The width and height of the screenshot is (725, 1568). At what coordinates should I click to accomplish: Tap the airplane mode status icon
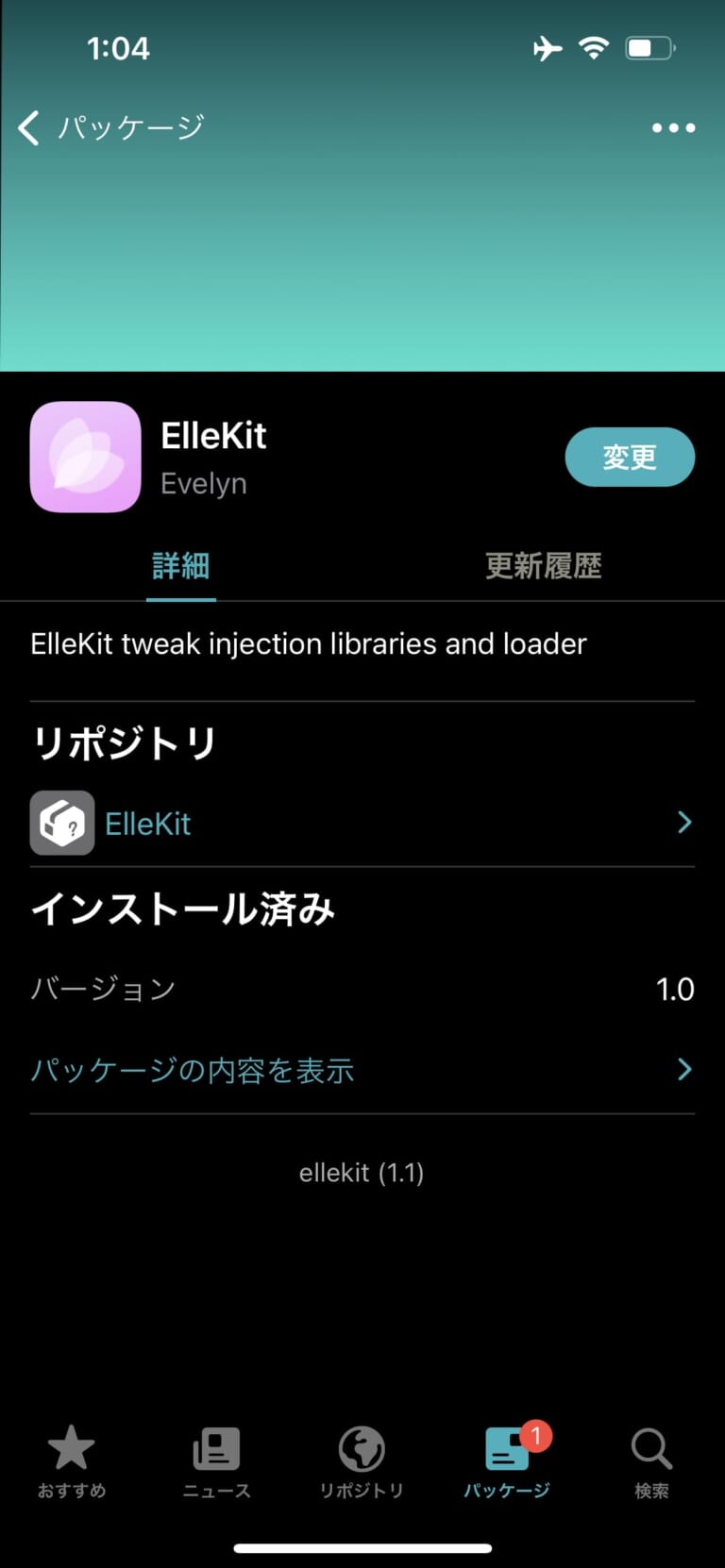pos(547,47)
